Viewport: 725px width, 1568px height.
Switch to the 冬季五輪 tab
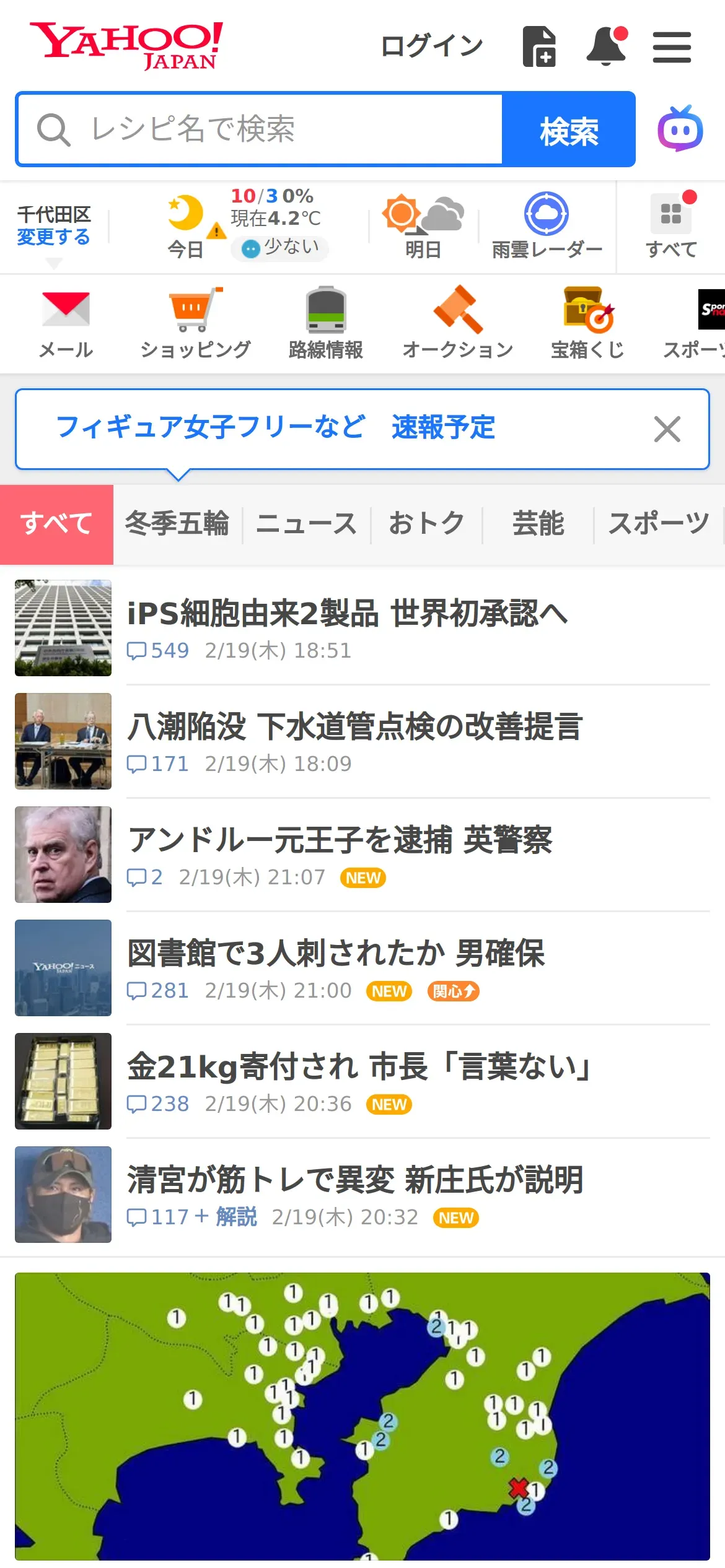pos(177,524)
